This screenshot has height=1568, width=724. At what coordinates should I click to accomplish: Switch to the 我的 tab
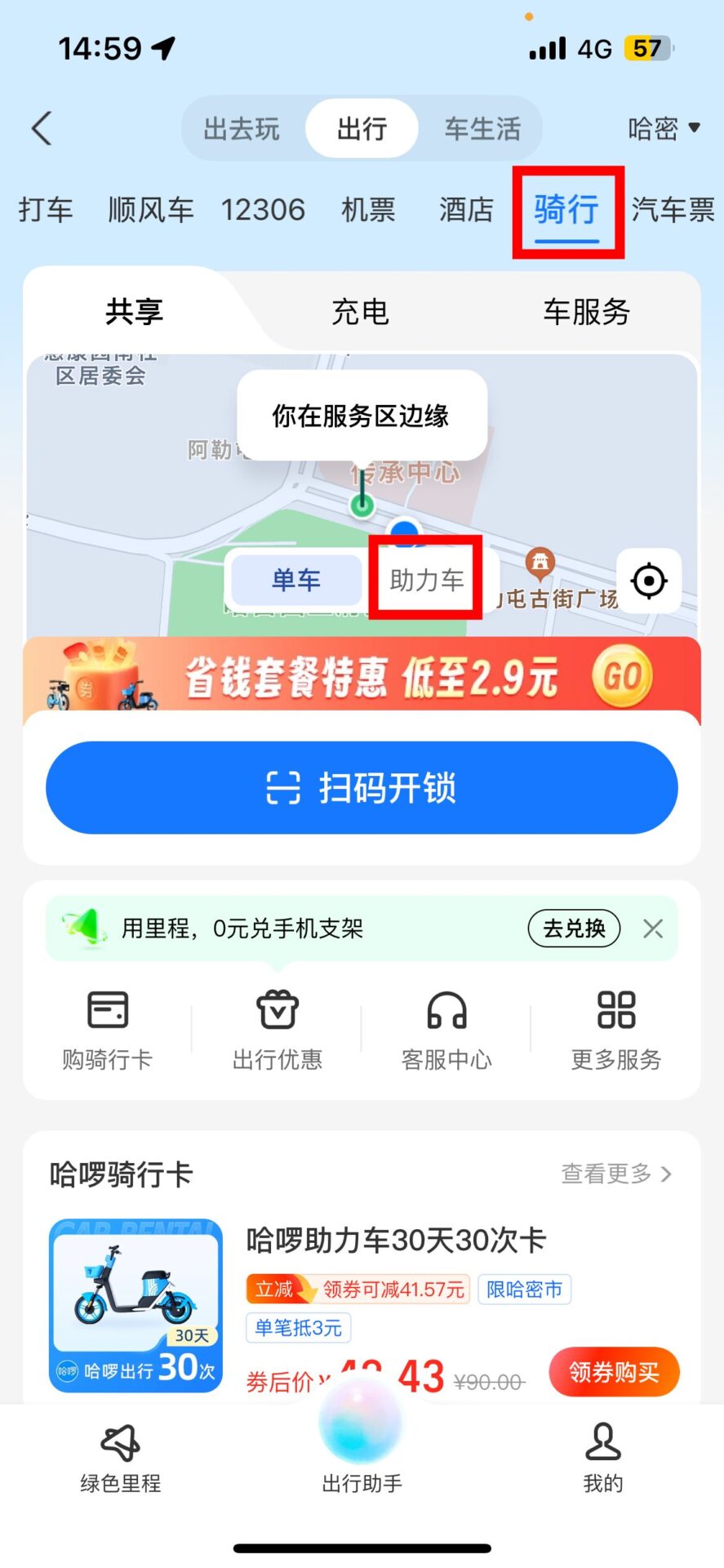click(602, 1456)
